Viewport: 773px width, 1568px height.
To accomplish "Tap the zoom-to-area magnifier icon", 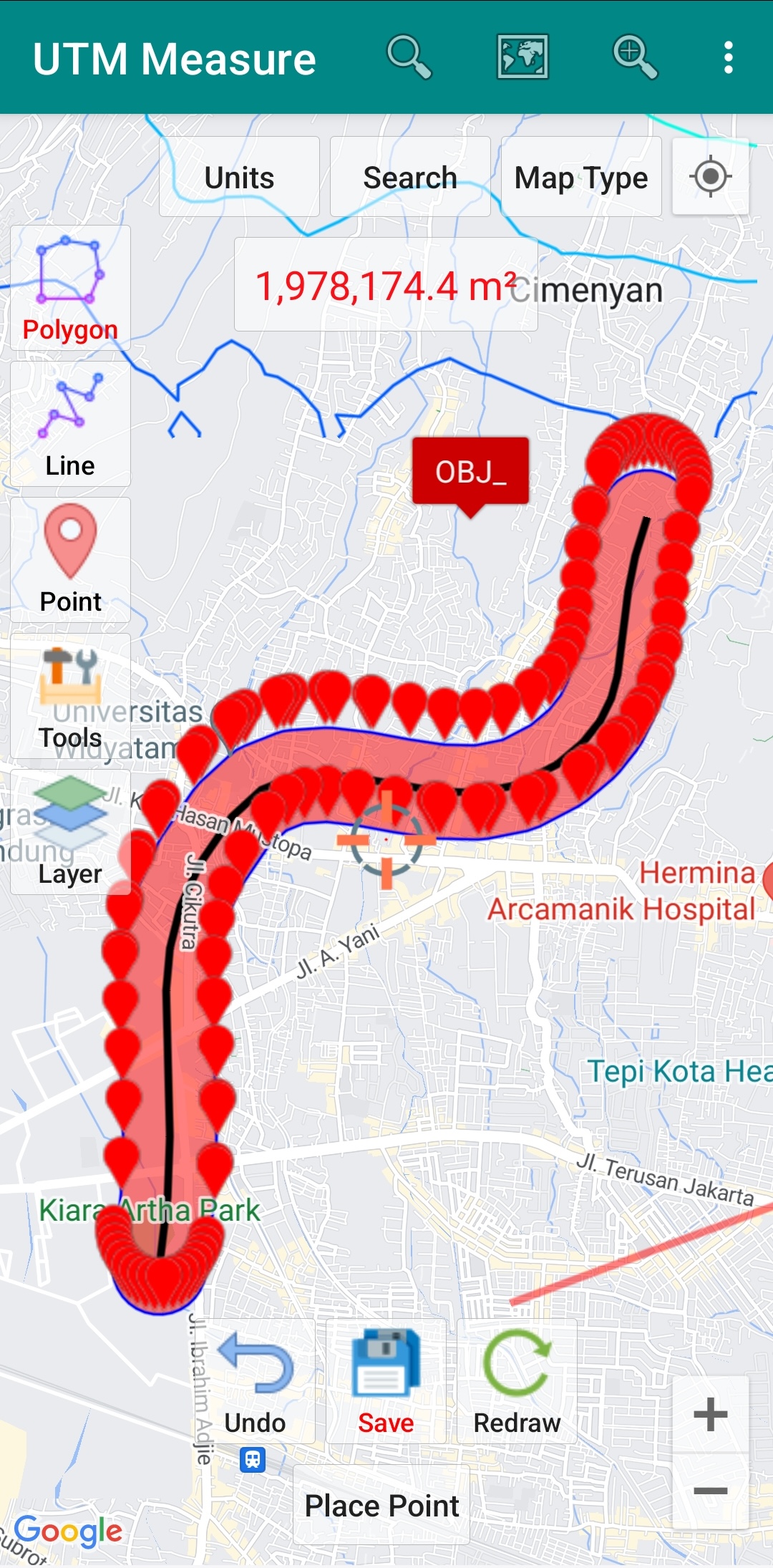I will [635, 57].
